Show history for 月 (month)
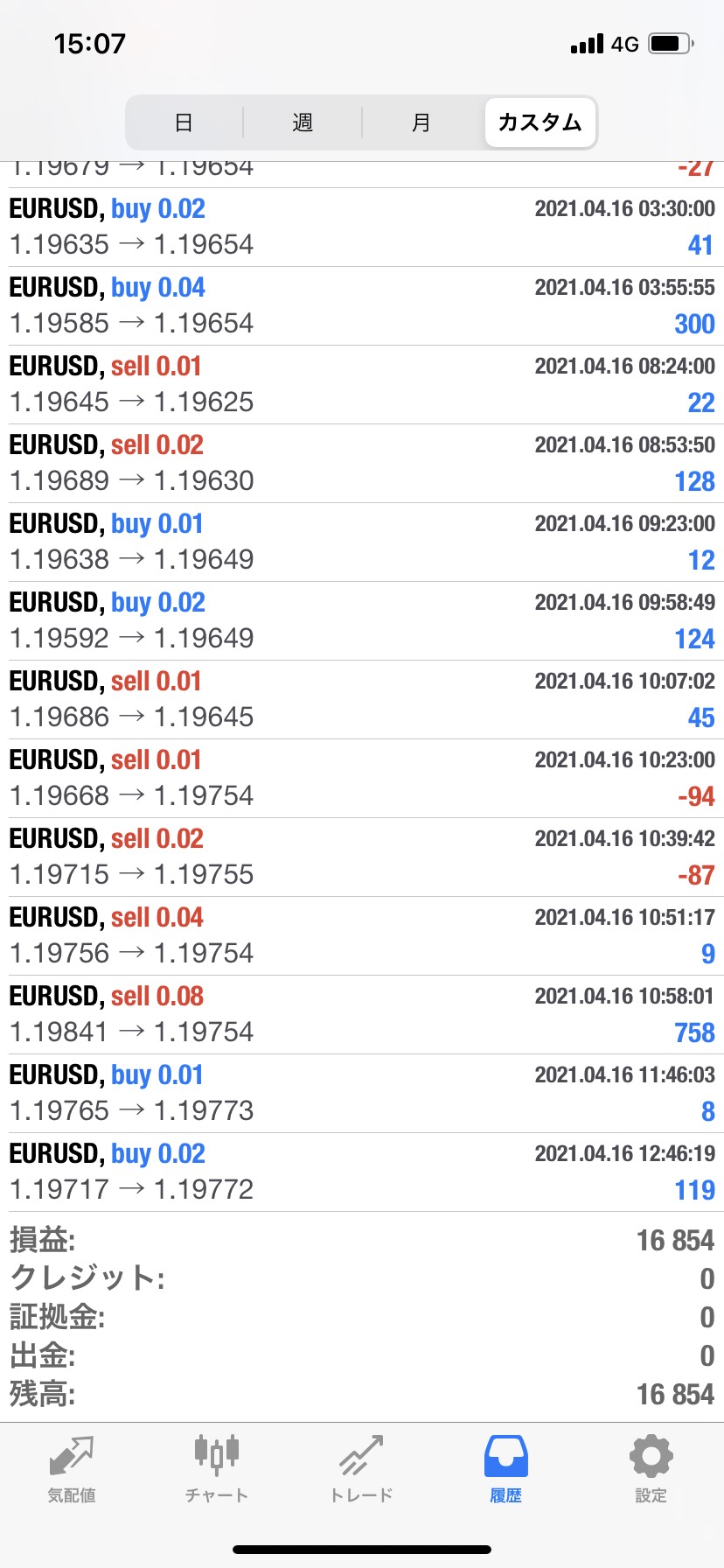Image resolution: width=724 pixels, height=1568 pixels. (421, 122)
